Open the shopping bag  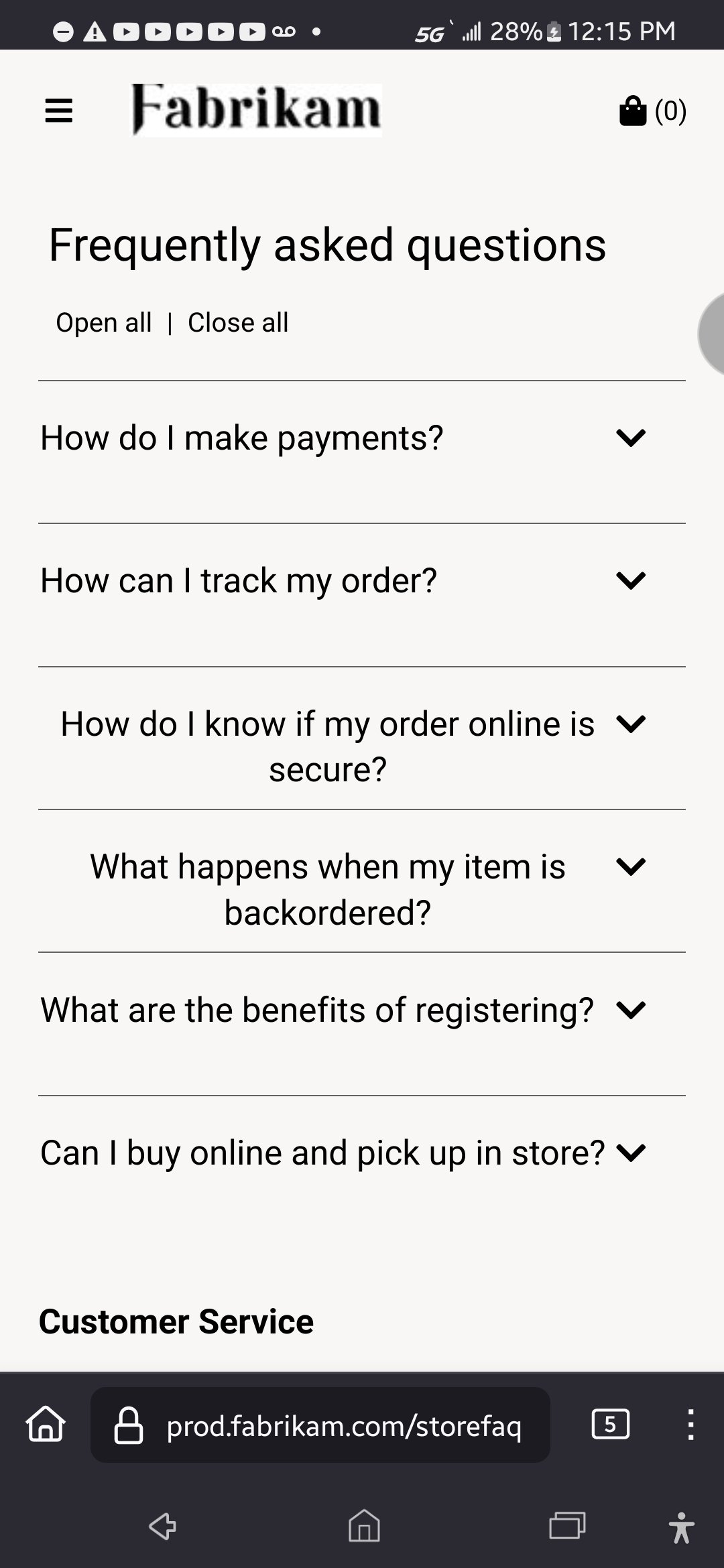pos(652,111)
